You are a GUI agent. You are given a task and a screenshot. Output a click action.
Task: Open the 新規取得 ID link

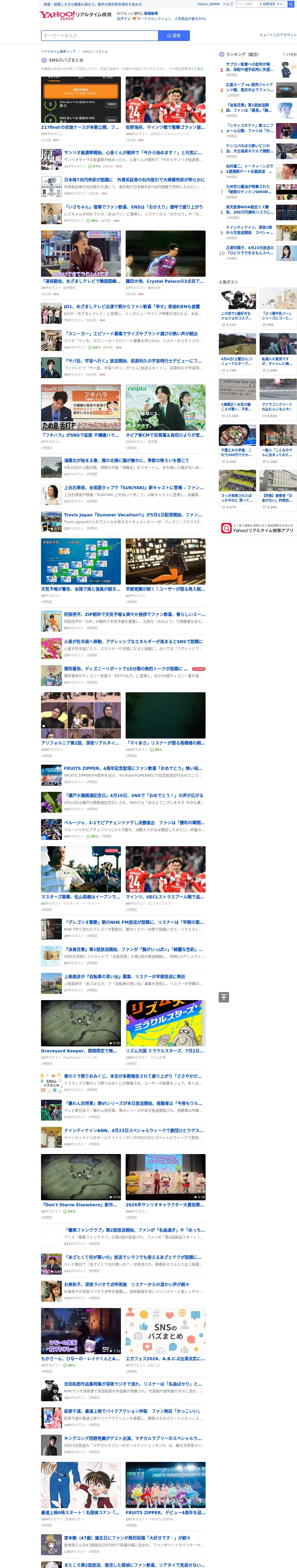(151, 13)
